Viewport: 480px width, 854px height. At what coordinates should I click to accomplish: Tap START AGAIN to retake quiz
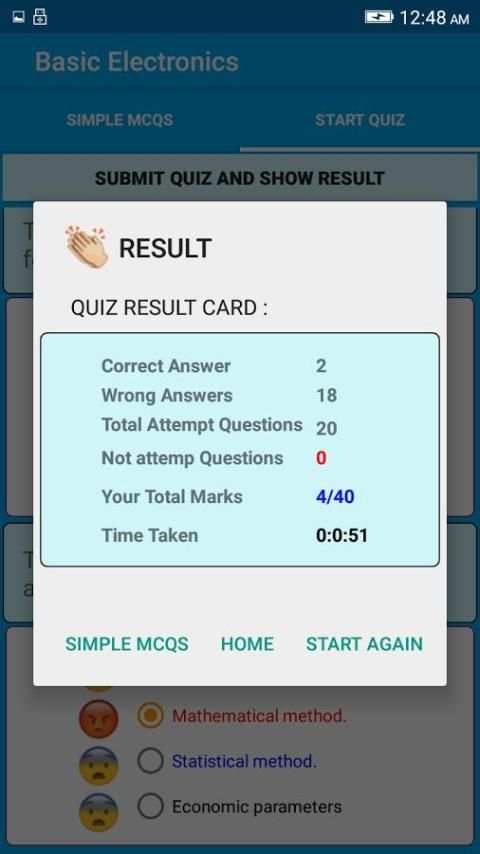point(364,644)
